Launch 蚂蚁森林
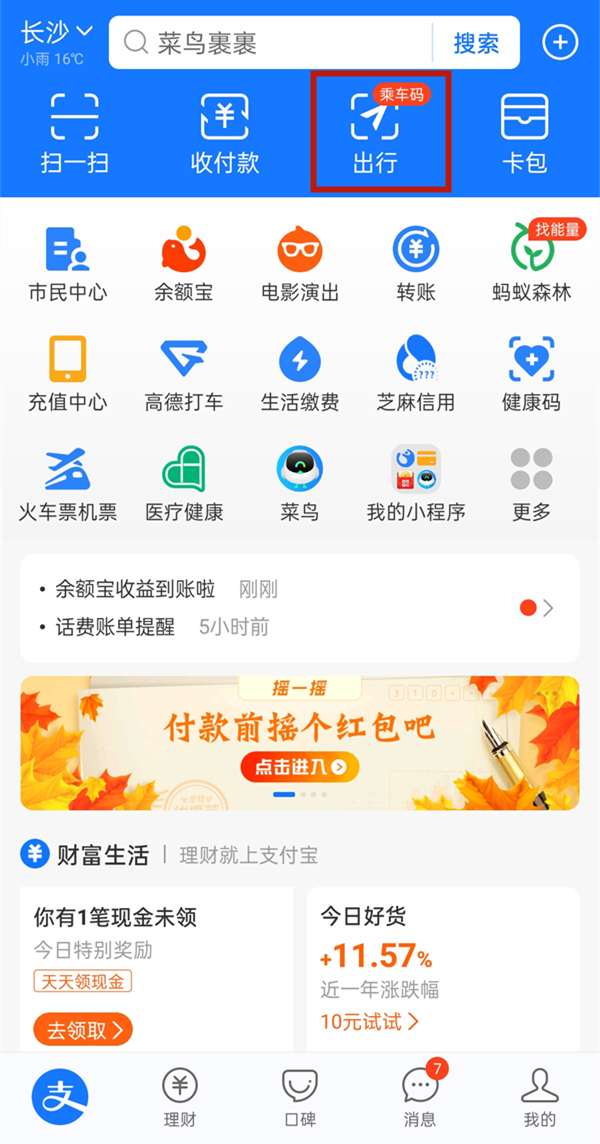This screenshot has height=1144, width=600. click(x=532, y=263)
